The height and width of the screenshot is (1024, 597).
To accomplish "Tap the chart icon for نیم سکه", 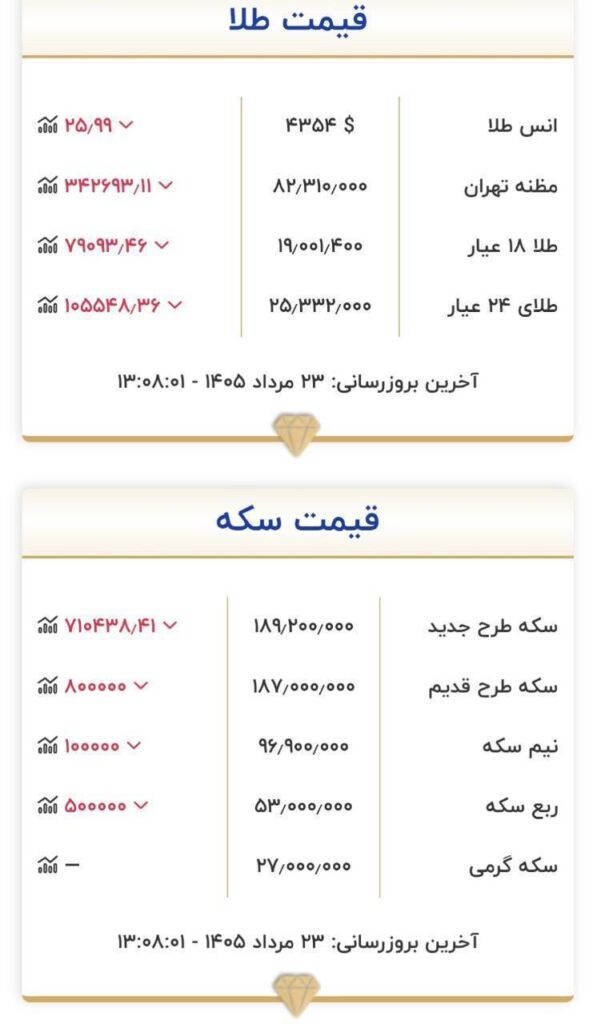I will click(x=48, y=745).
